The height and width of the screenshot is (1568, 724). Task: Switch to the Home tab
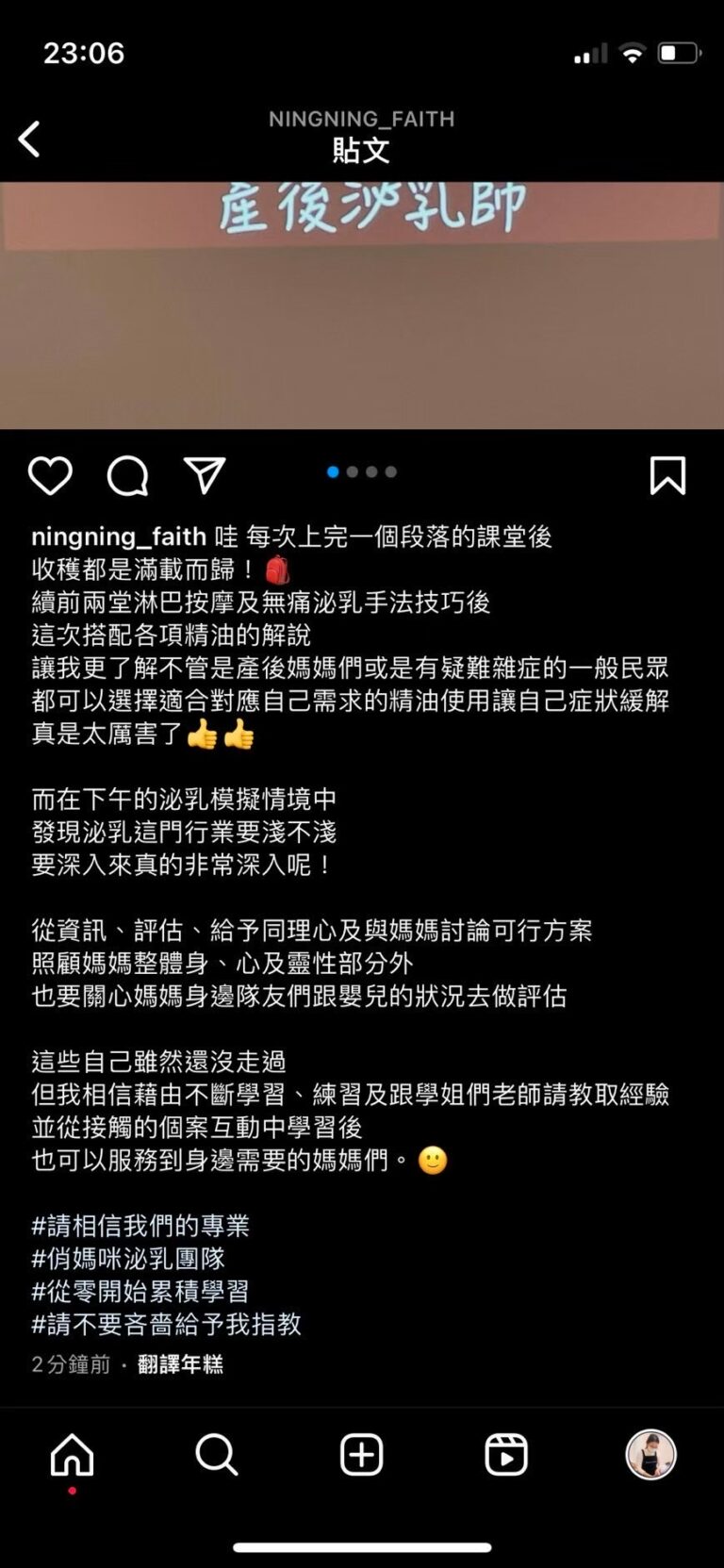73,1455
